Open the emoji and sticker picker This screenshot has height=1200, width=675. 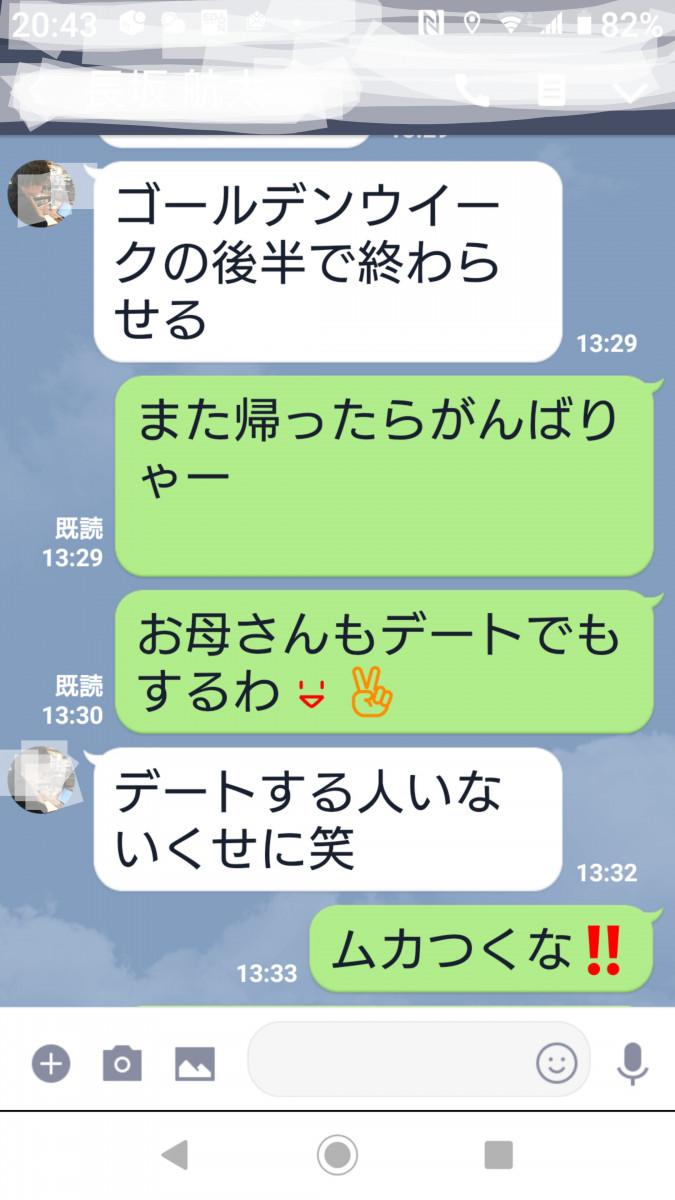tap(556, 1063)
